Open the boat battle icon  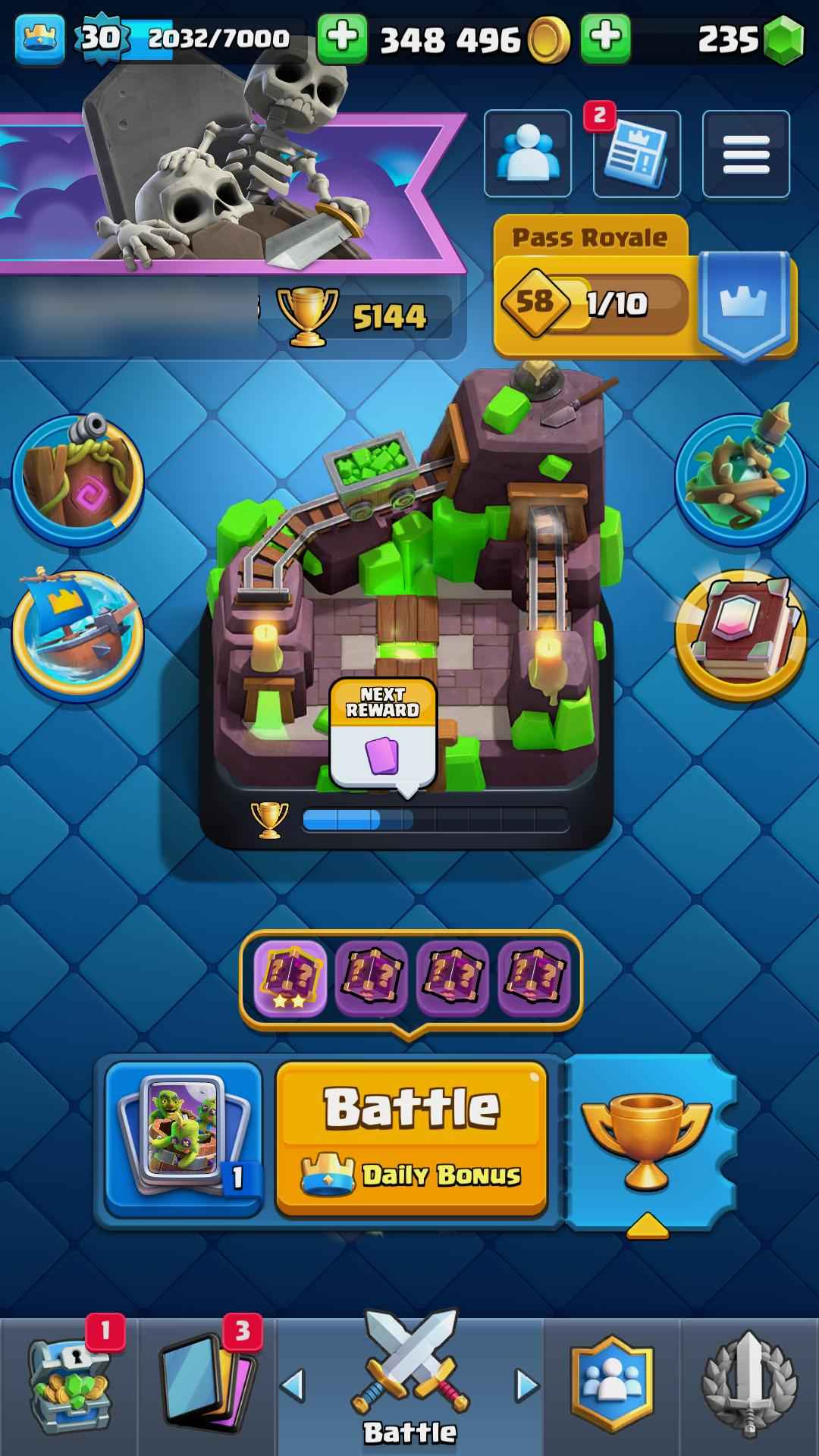click(x=78, y=634)
